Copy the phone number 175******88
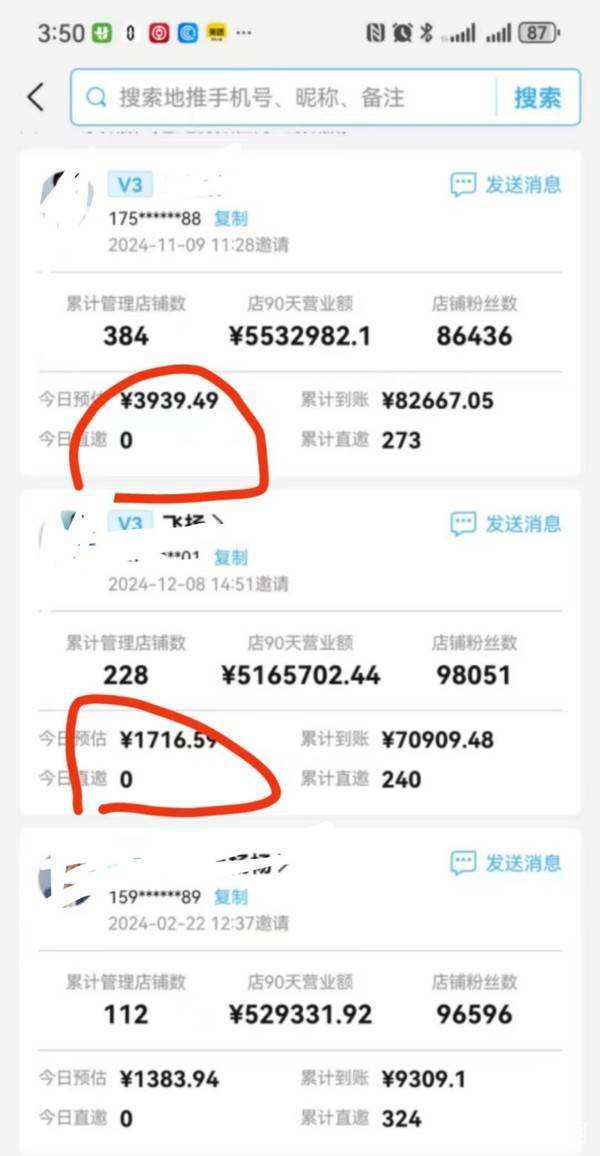 [x=231, y=219]
